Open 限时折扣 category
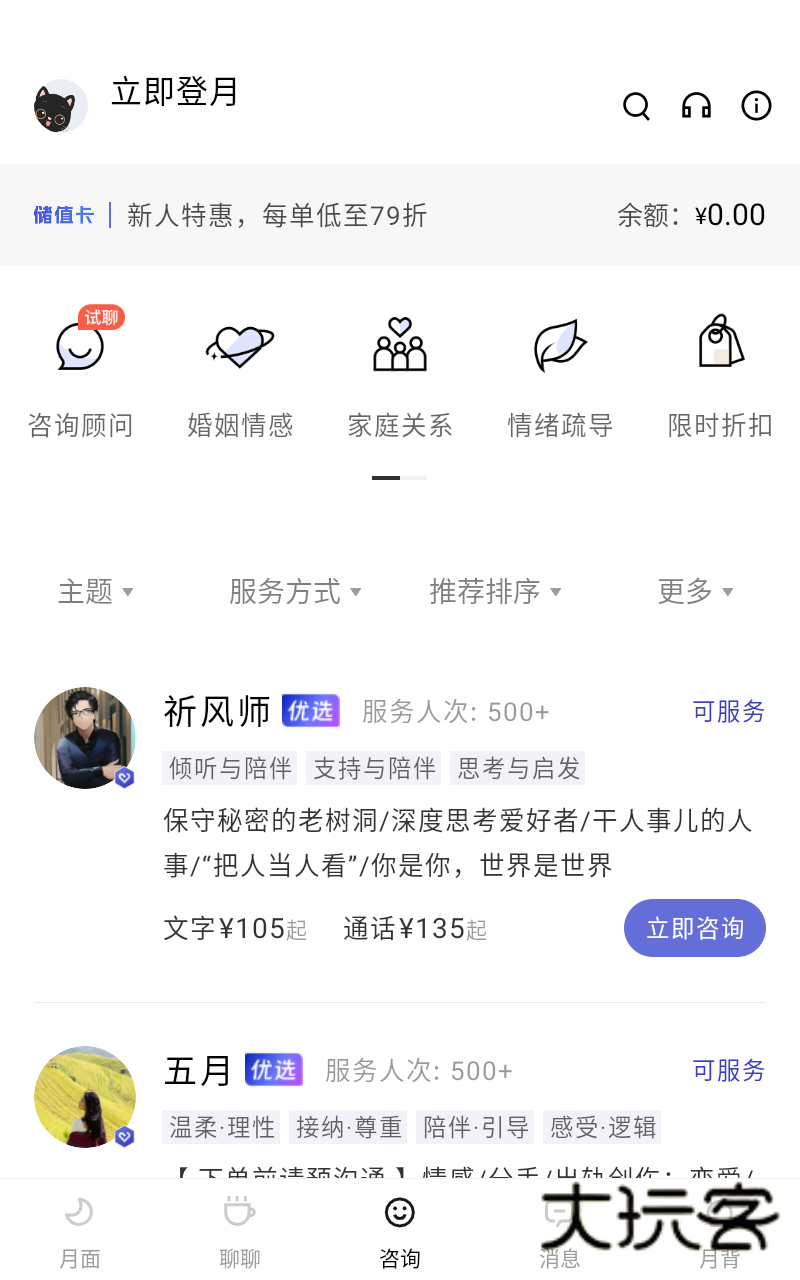 (x=720, y=375)
